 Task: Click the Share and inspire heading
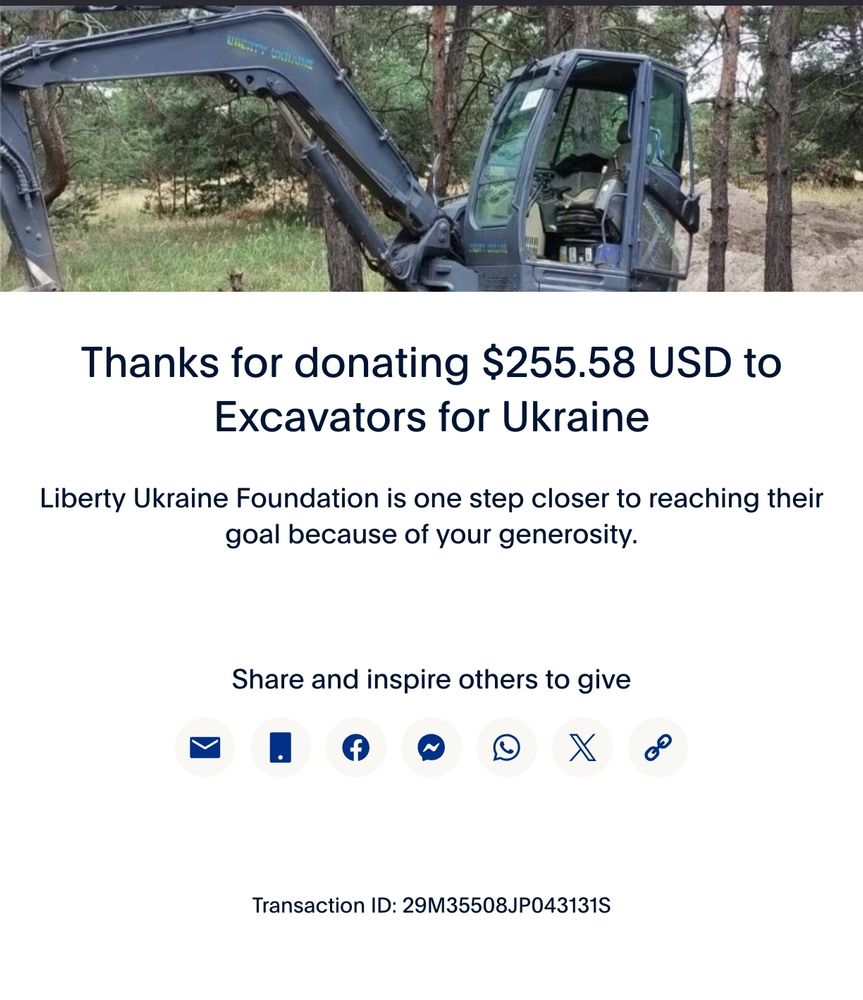click(x=431, y=679)
